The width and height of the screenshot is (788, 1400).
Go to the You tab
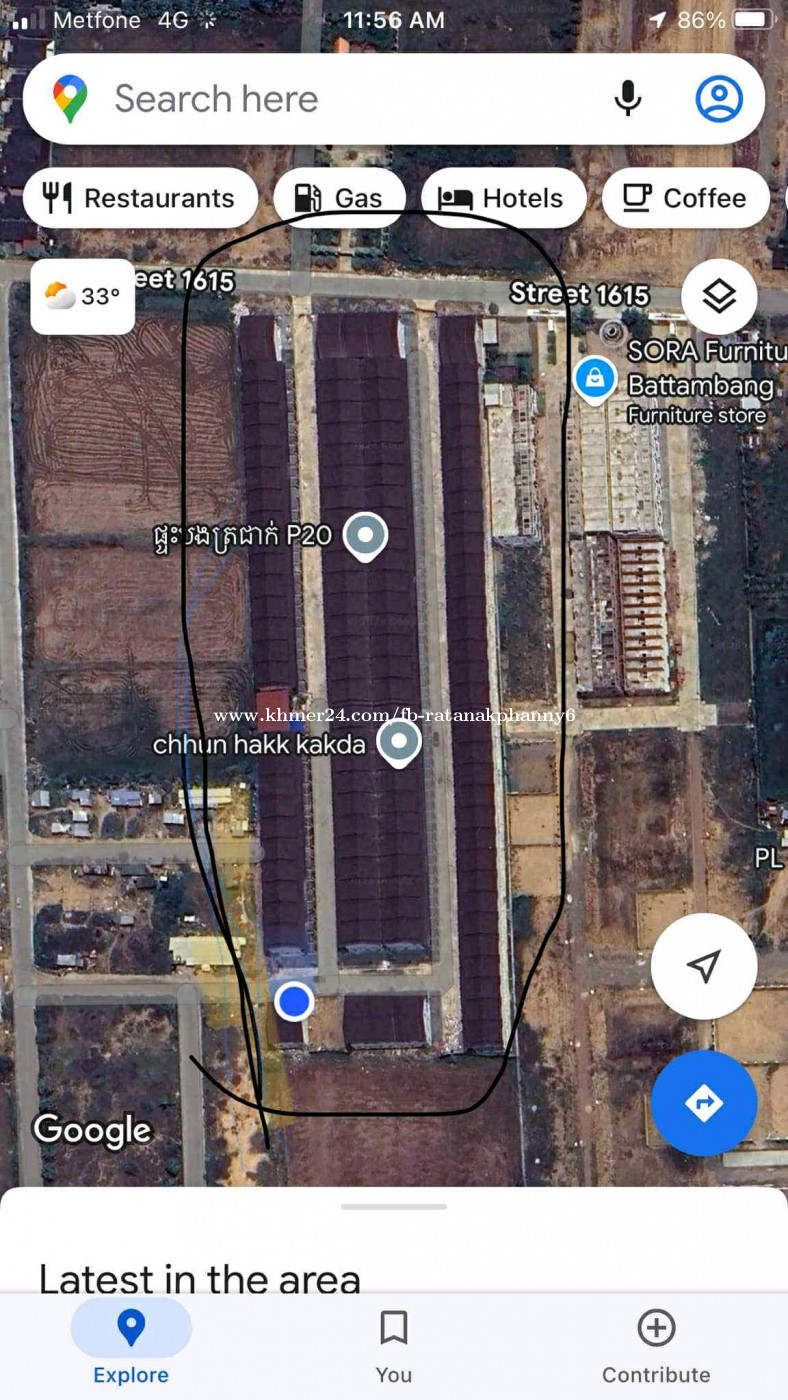pyautogui.click(x=394, y=1346)
